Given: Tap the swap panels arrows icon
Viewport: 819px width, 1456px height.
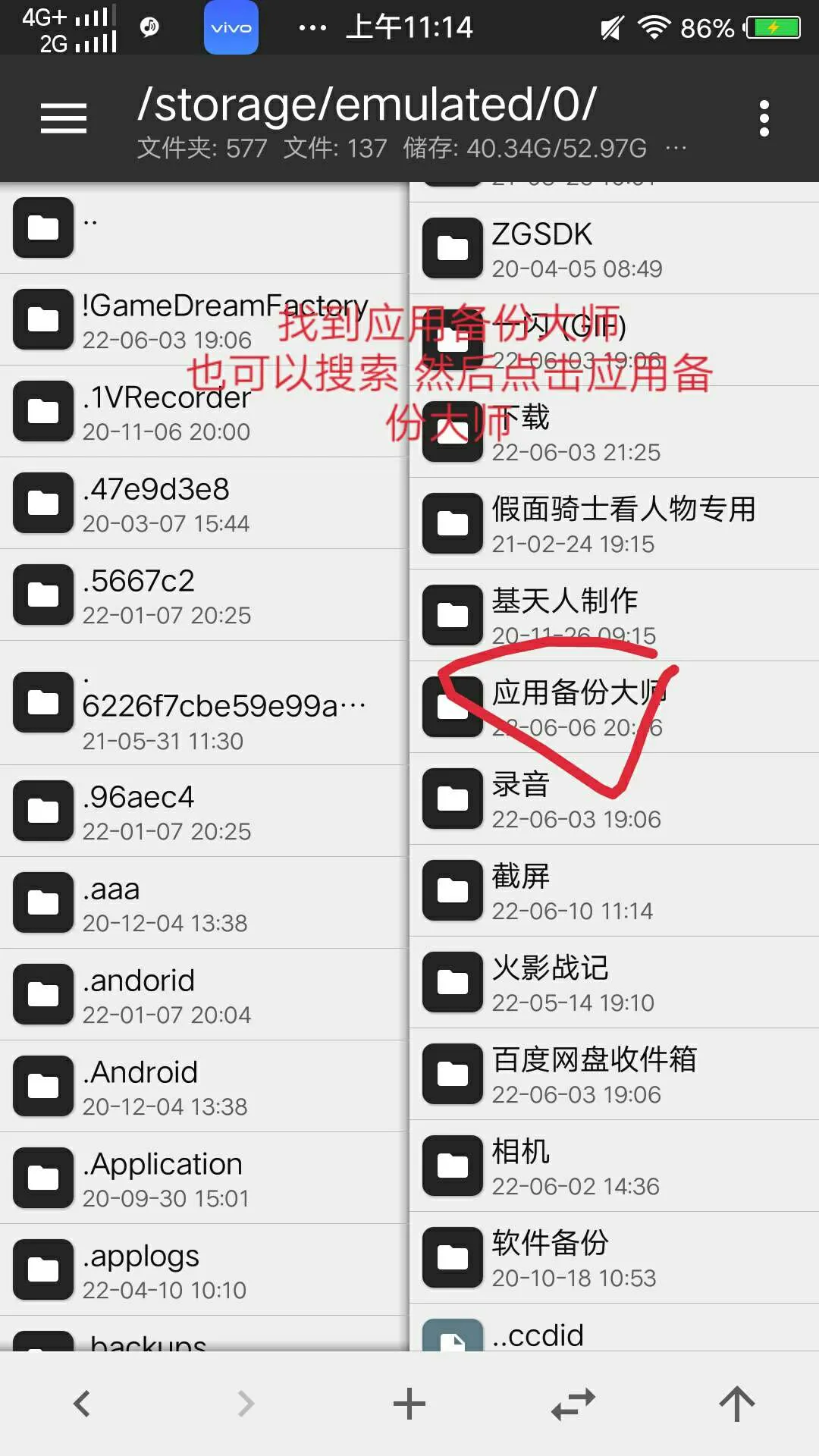Looking at the screenshot, I should 573,1404.
